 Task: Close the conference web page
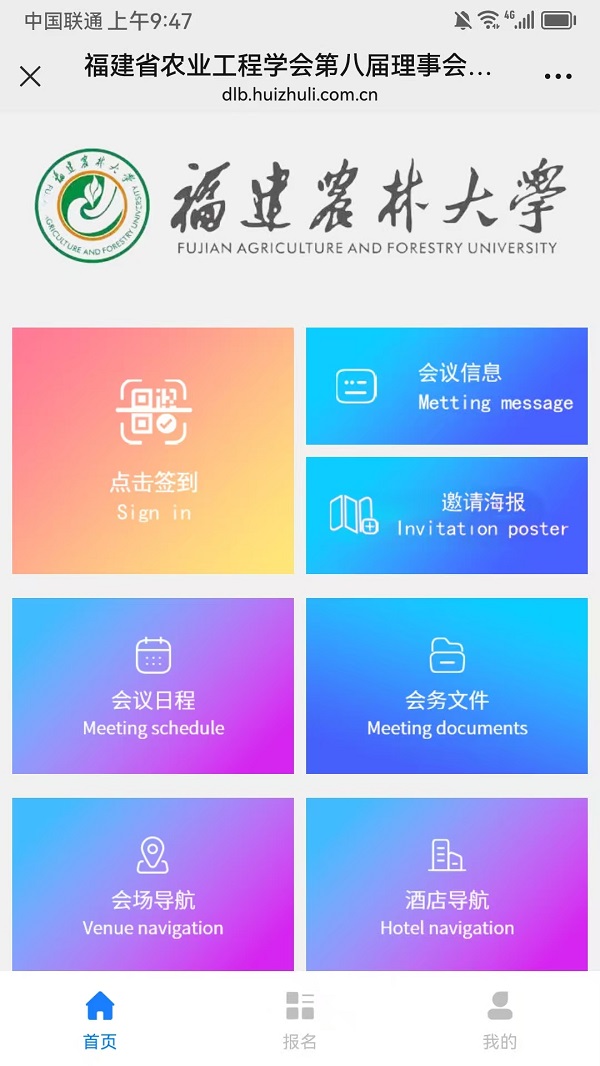[30, 76]
